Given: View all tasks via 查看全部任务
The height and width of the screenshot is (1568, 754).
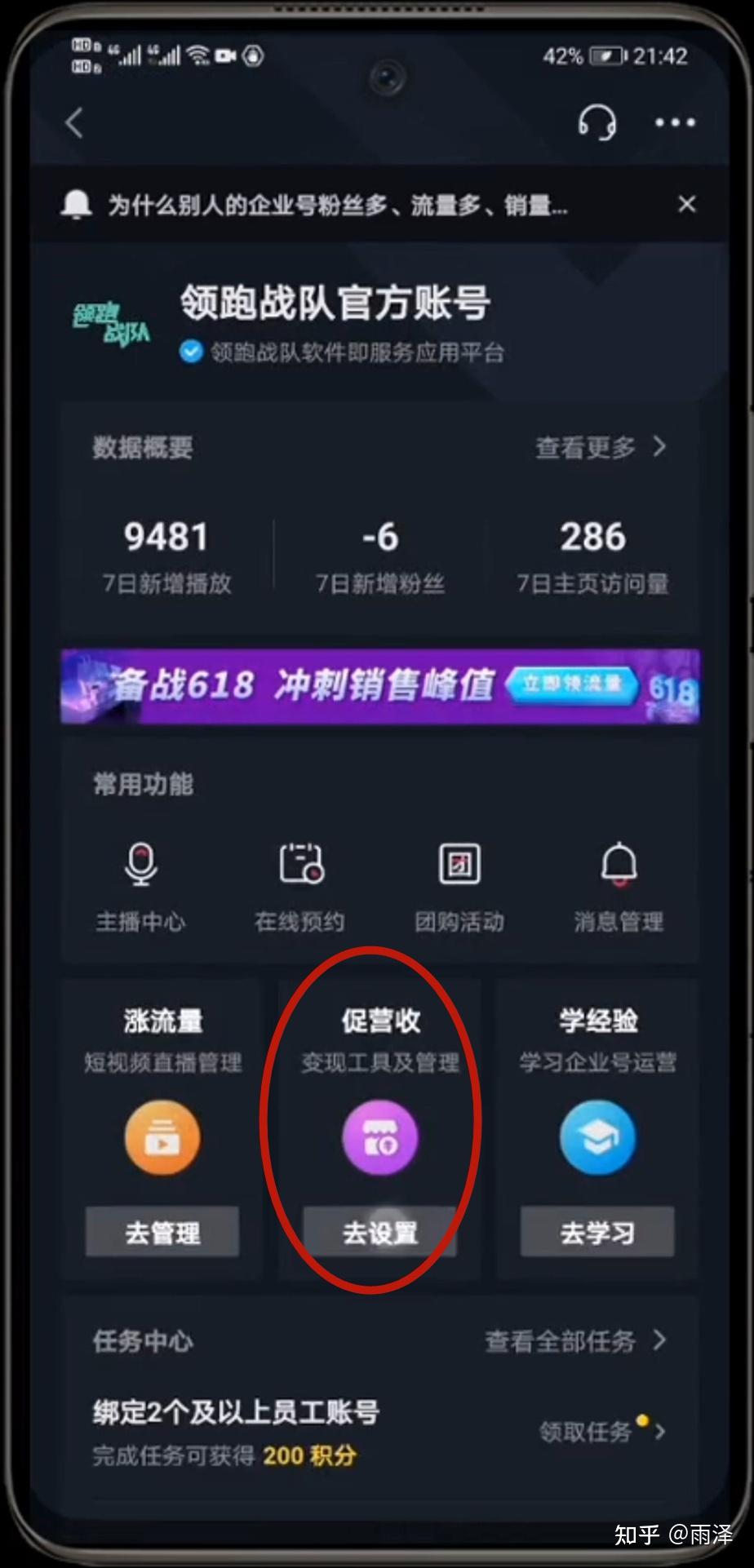Looking at the screenshot, I should click(x=575, y=1340).
